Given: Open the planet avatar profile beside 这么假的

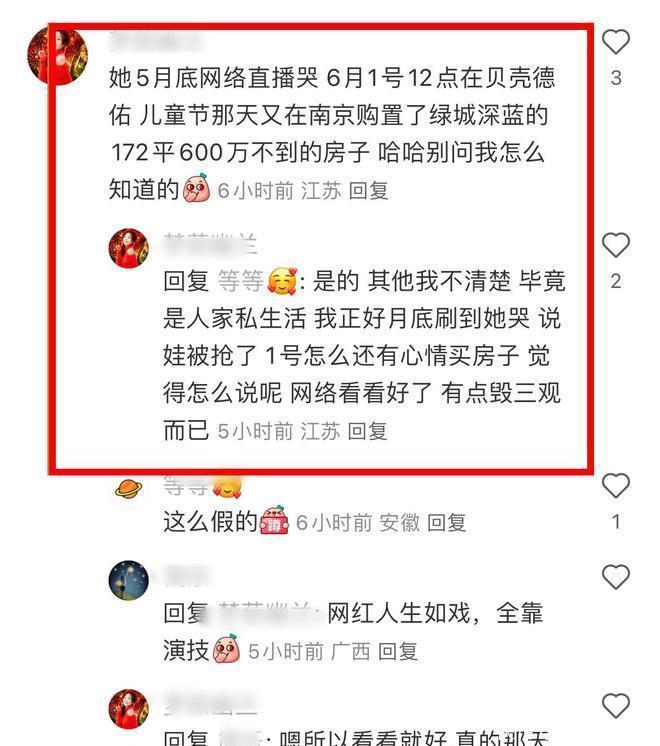Looking at the screenshot, I should 128,488.
